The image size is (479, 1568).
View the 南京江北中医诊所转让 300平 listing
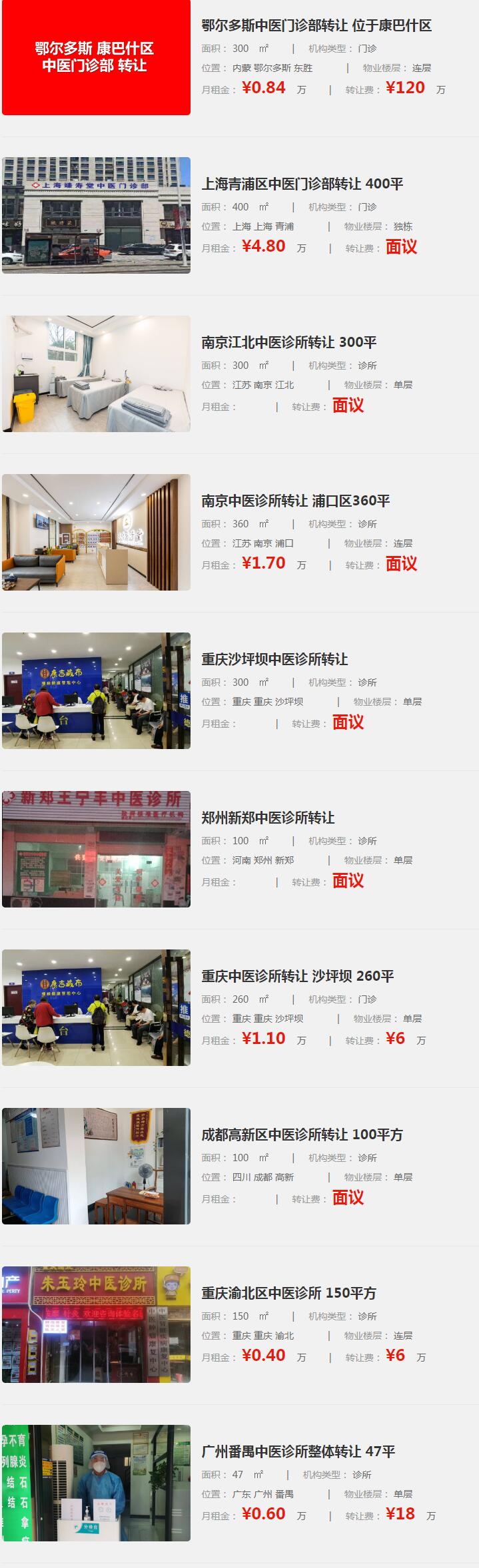289,343
